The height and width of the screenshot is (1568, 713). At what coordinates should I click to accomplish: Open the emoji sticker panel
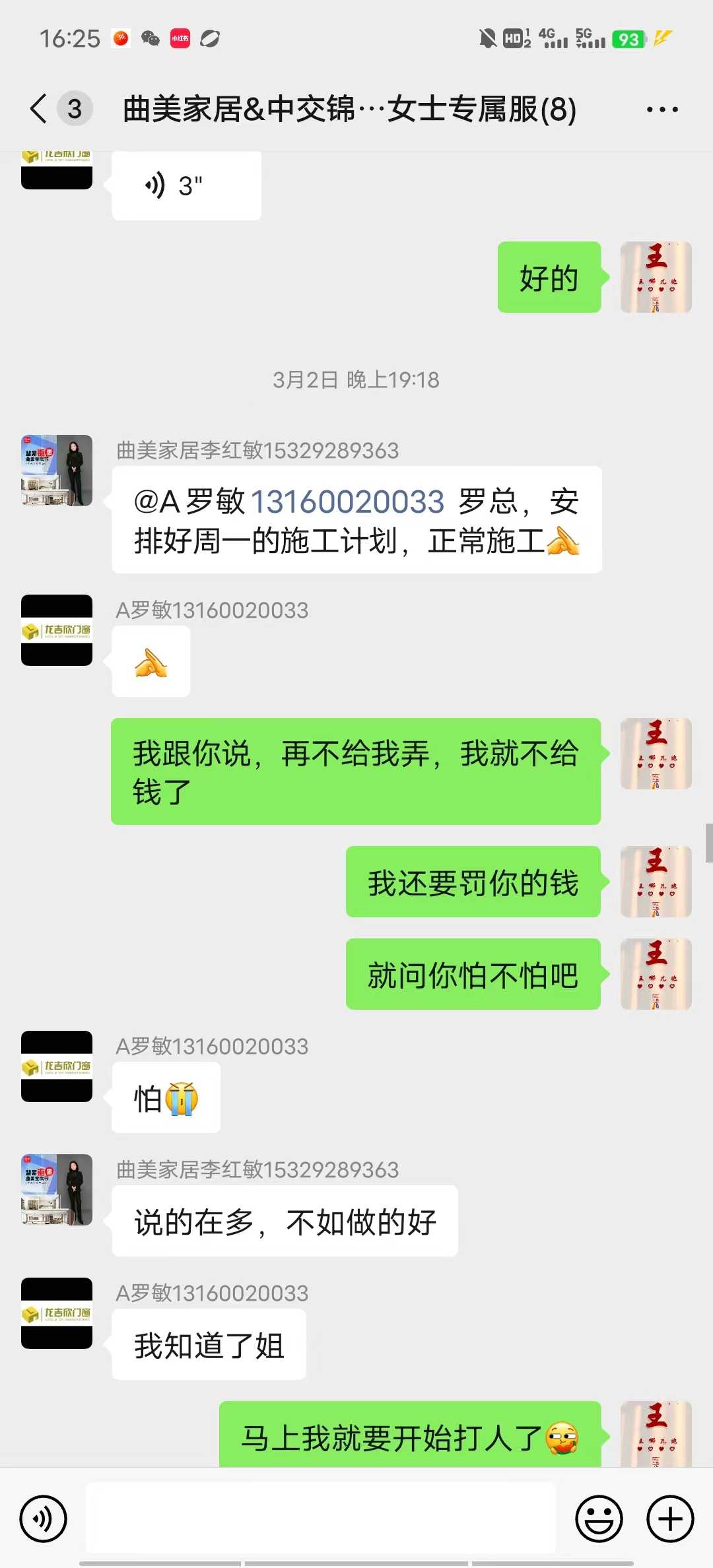pyautogui.click(x=599, y=1519)
